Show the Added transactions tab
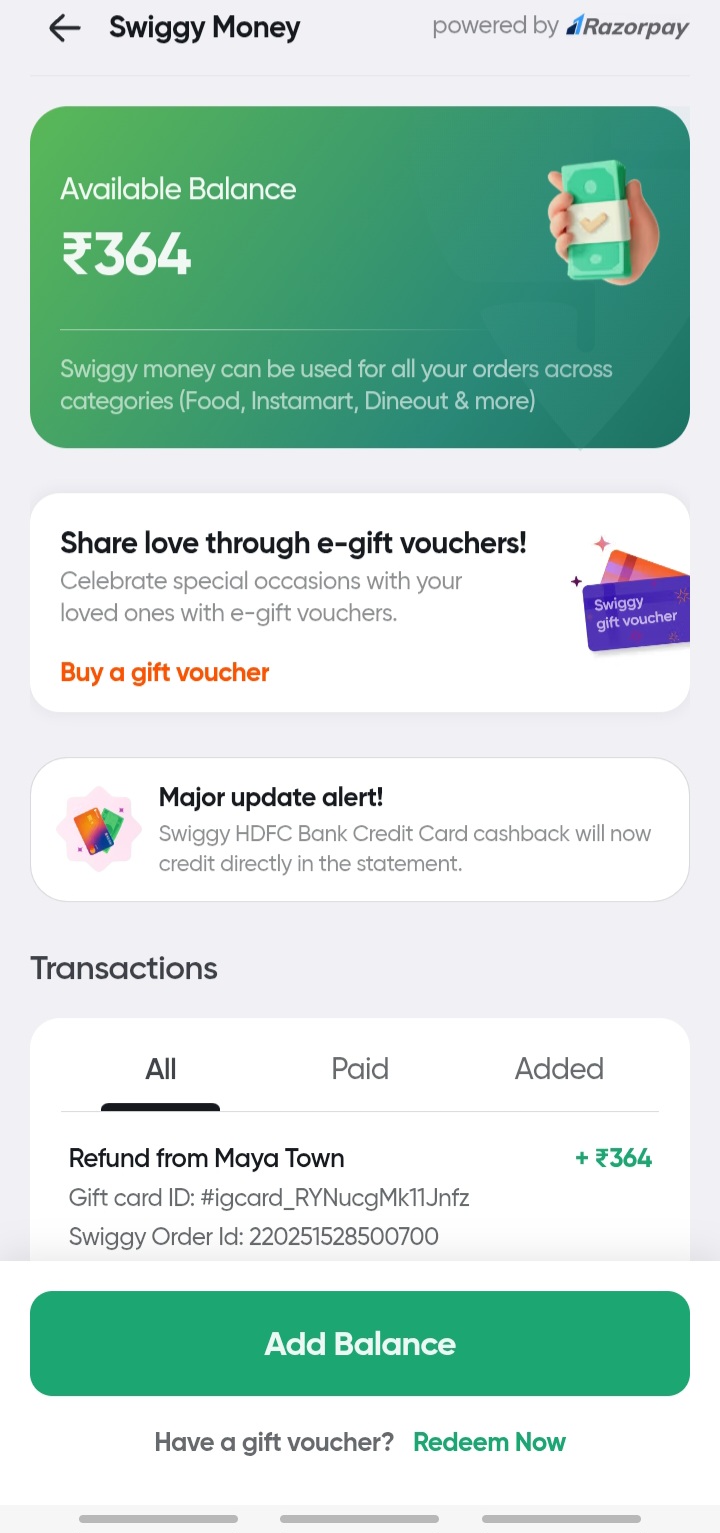 point(559,1069)
